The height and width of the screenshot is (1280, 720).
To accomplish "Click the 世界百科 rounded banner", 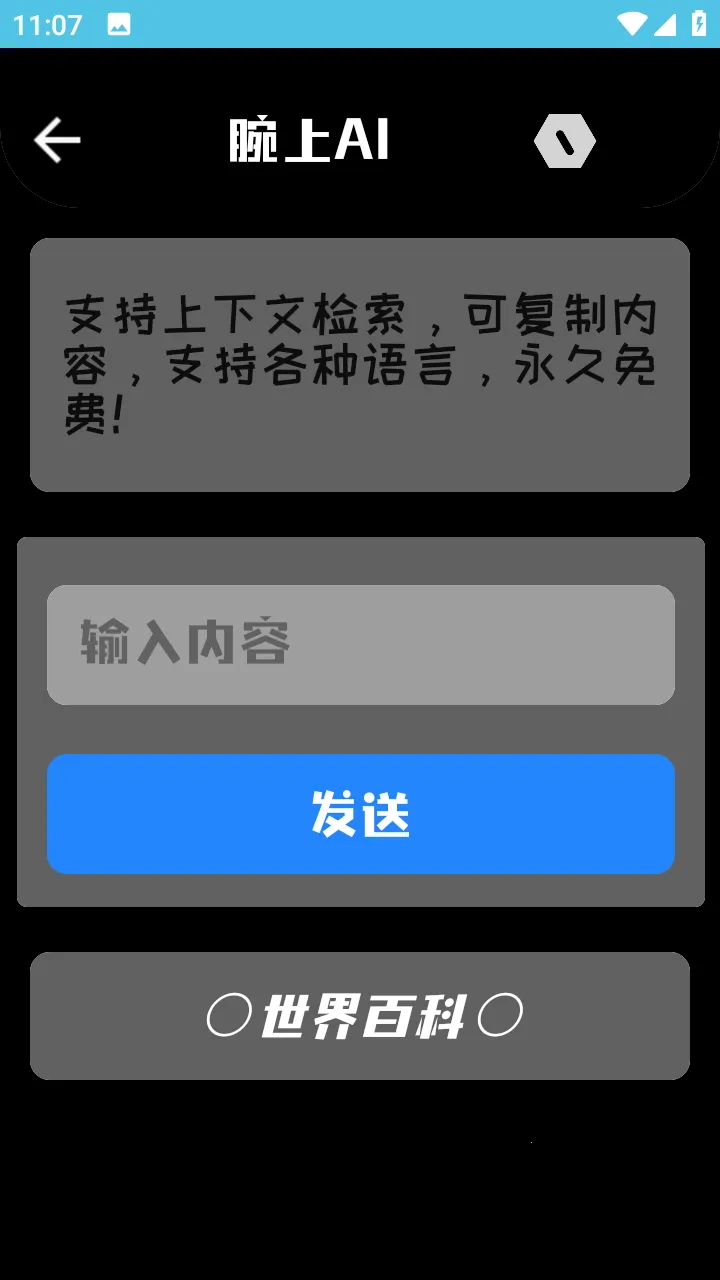I will (x=359, y=1015).
